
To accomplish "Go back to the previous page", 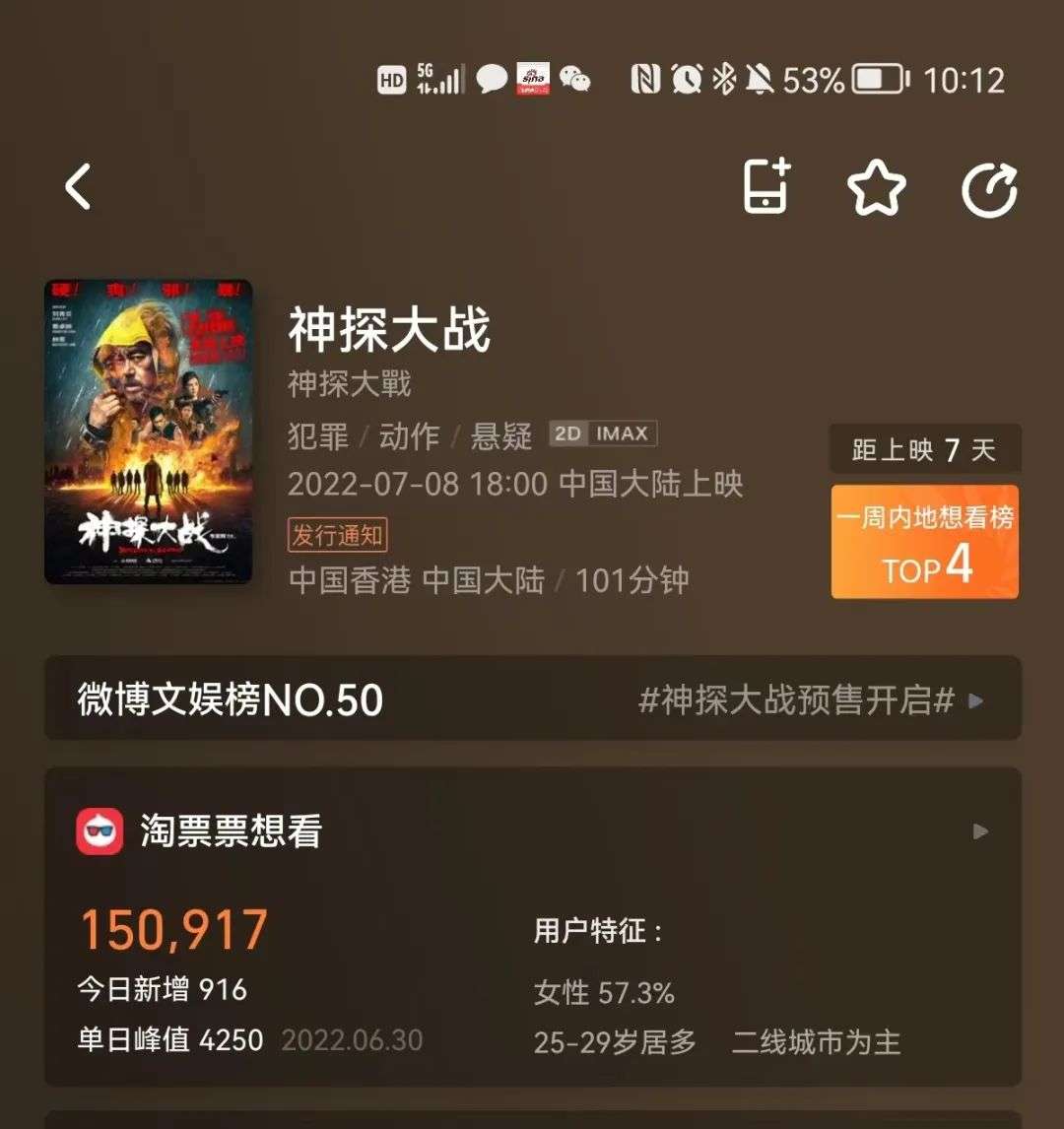I will [79, 186].
